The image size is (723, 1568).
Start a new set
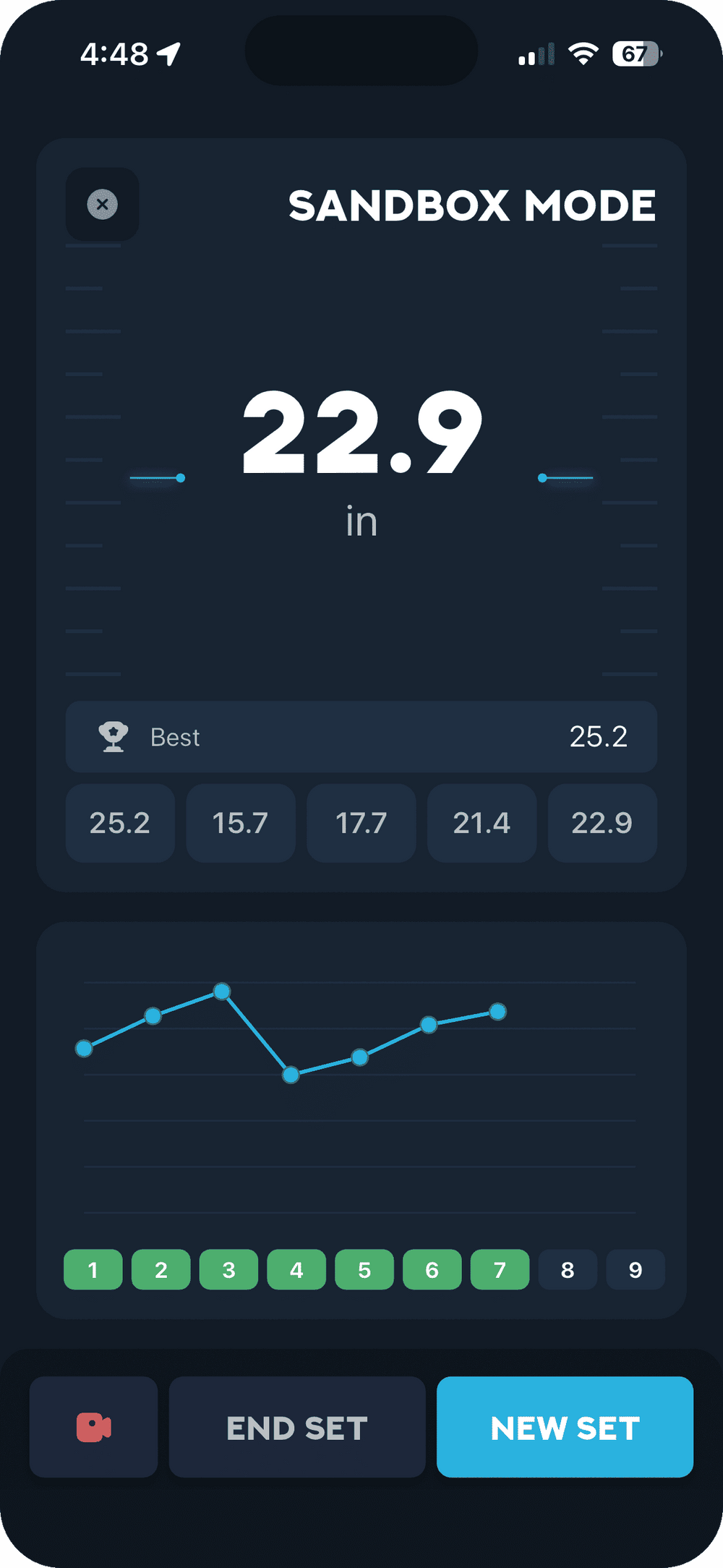(565, 1427)
